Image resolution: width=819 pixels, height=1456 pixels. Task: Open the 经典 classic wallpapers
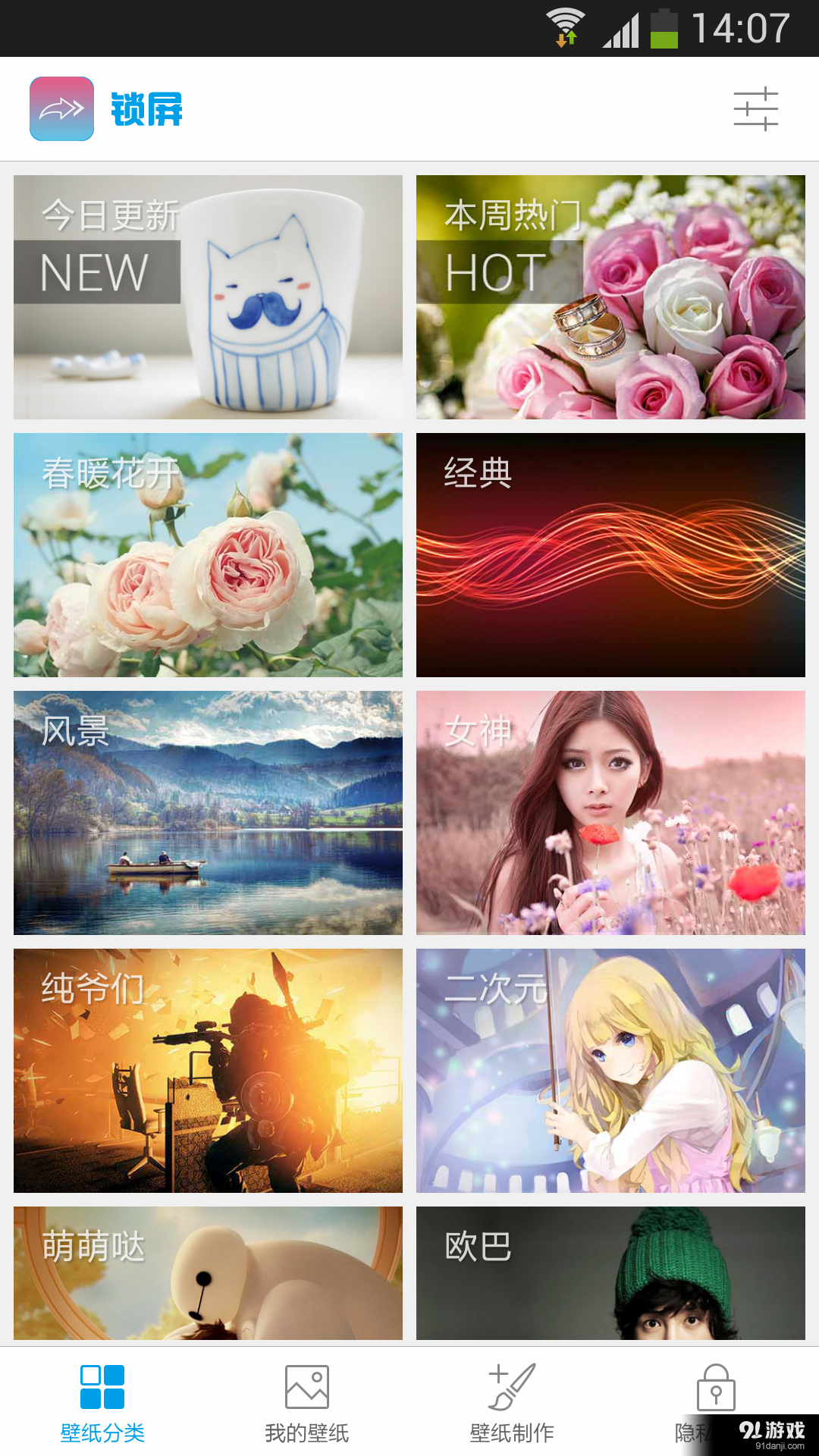coord(610,554)
